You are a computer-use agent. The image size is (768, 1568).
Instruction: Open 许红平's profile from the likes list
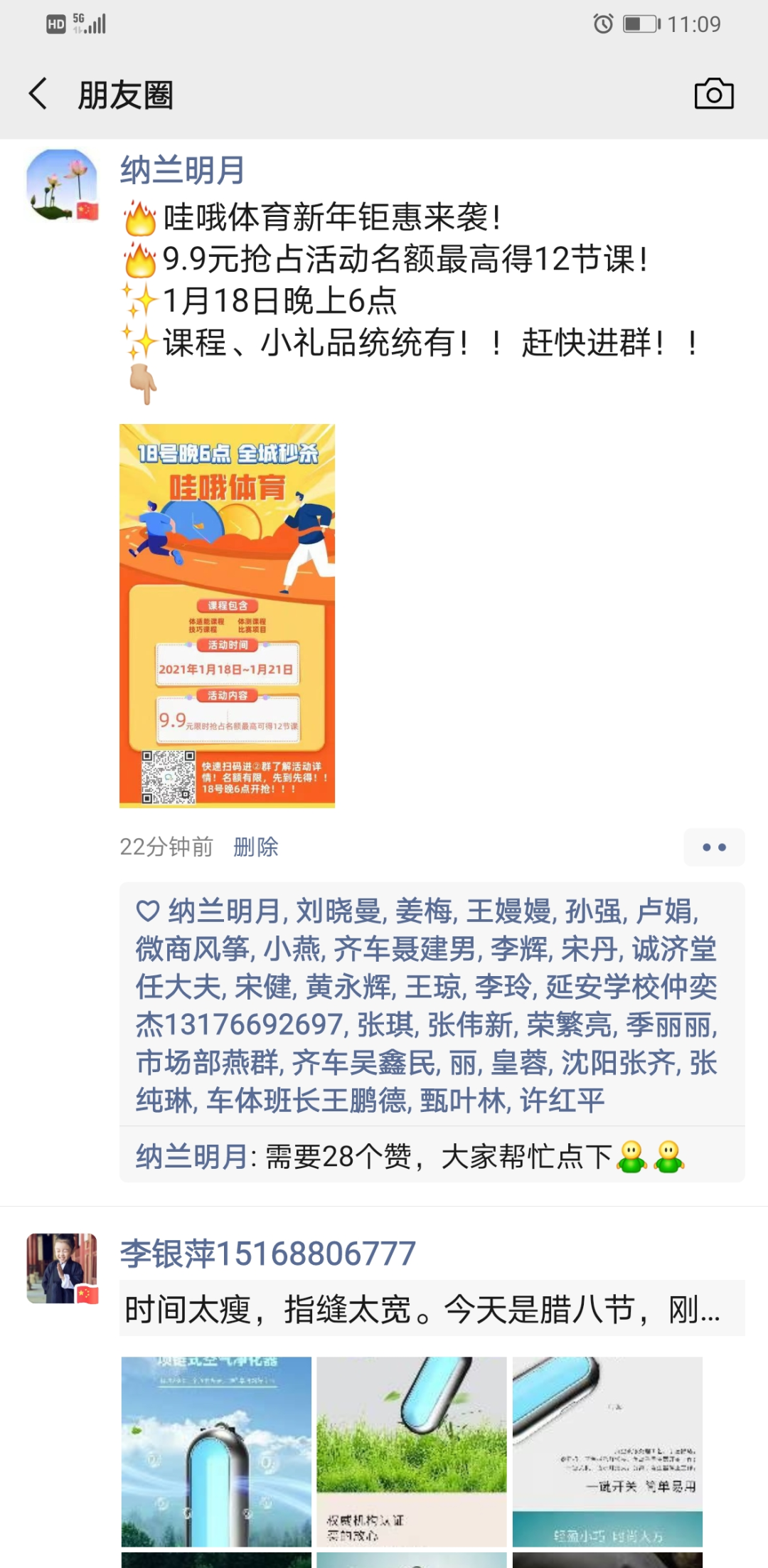562,1101
